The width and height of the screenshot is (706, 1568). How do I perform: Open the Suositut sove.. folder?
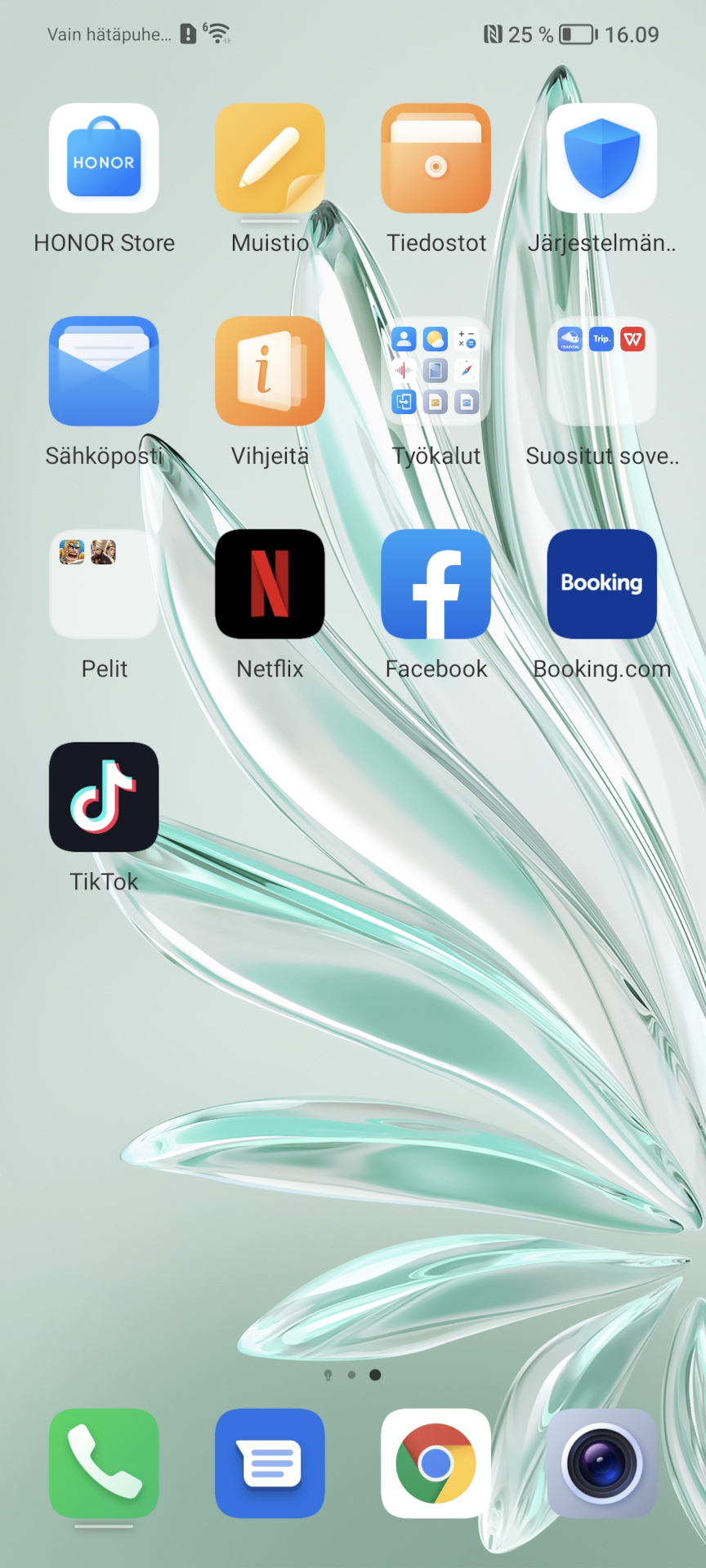pos(602,371)
